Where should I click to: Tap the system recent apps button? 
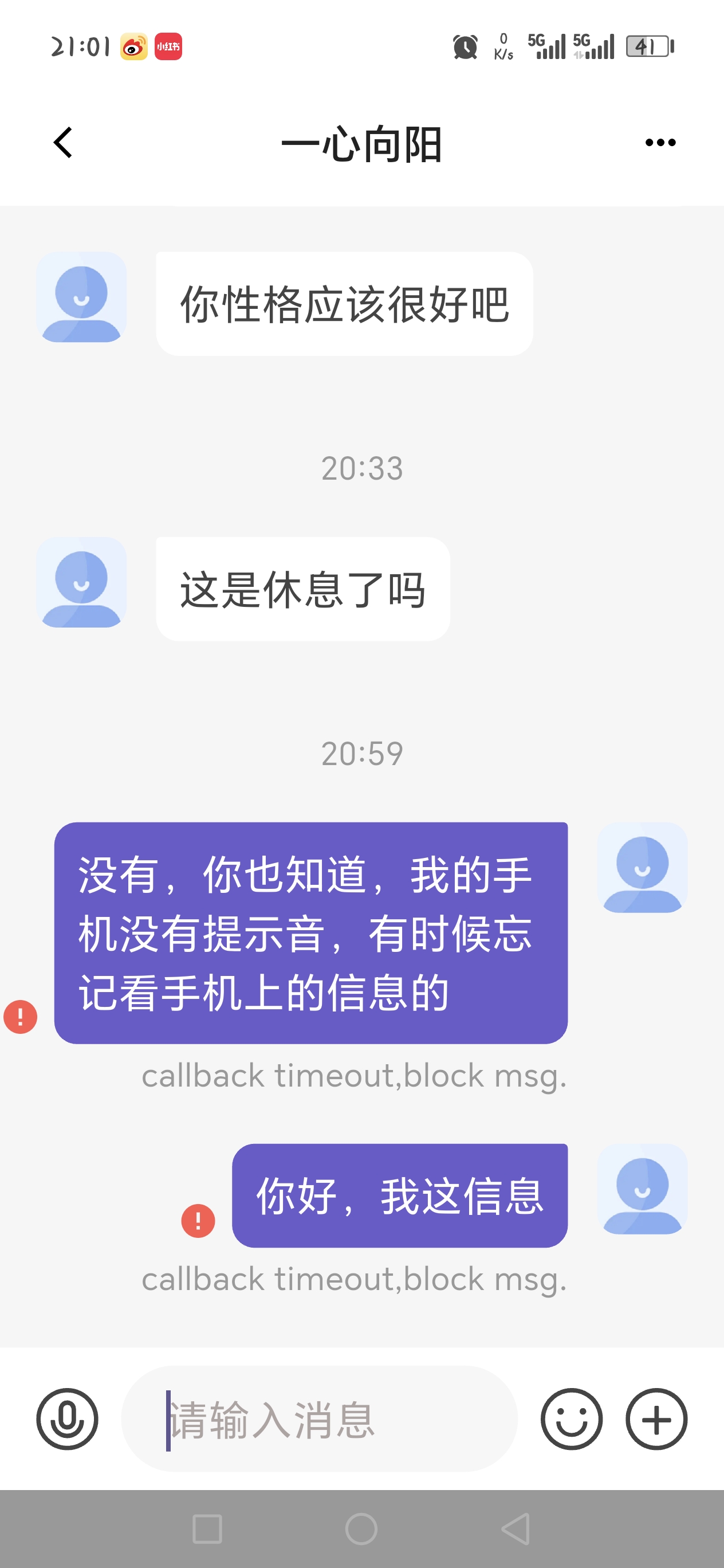pyautogui.click(x=207, y=1528)
